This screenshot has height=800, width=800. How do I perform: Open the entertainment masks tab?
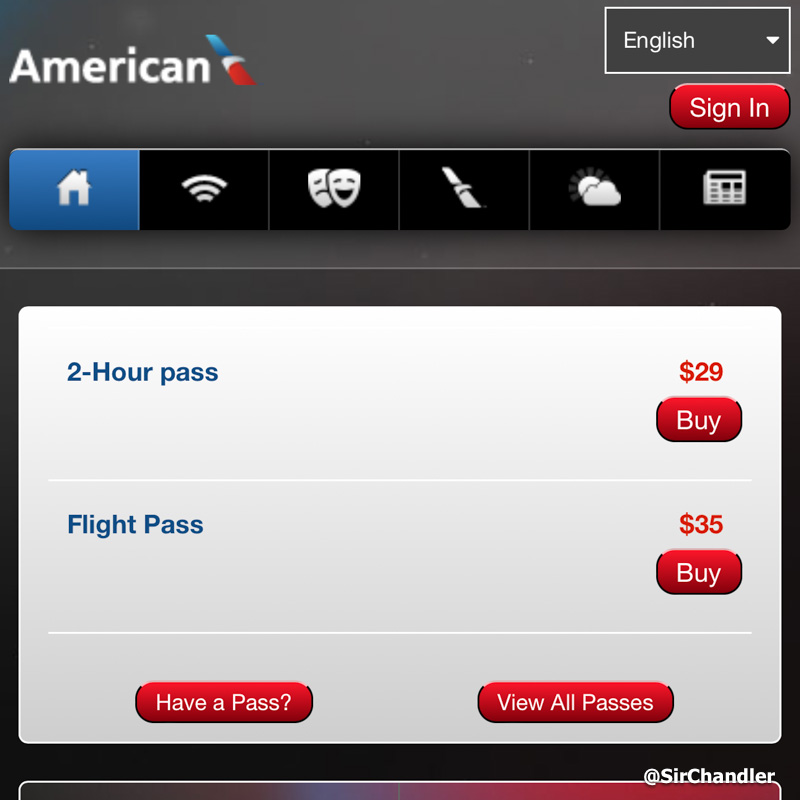(334, 189)
